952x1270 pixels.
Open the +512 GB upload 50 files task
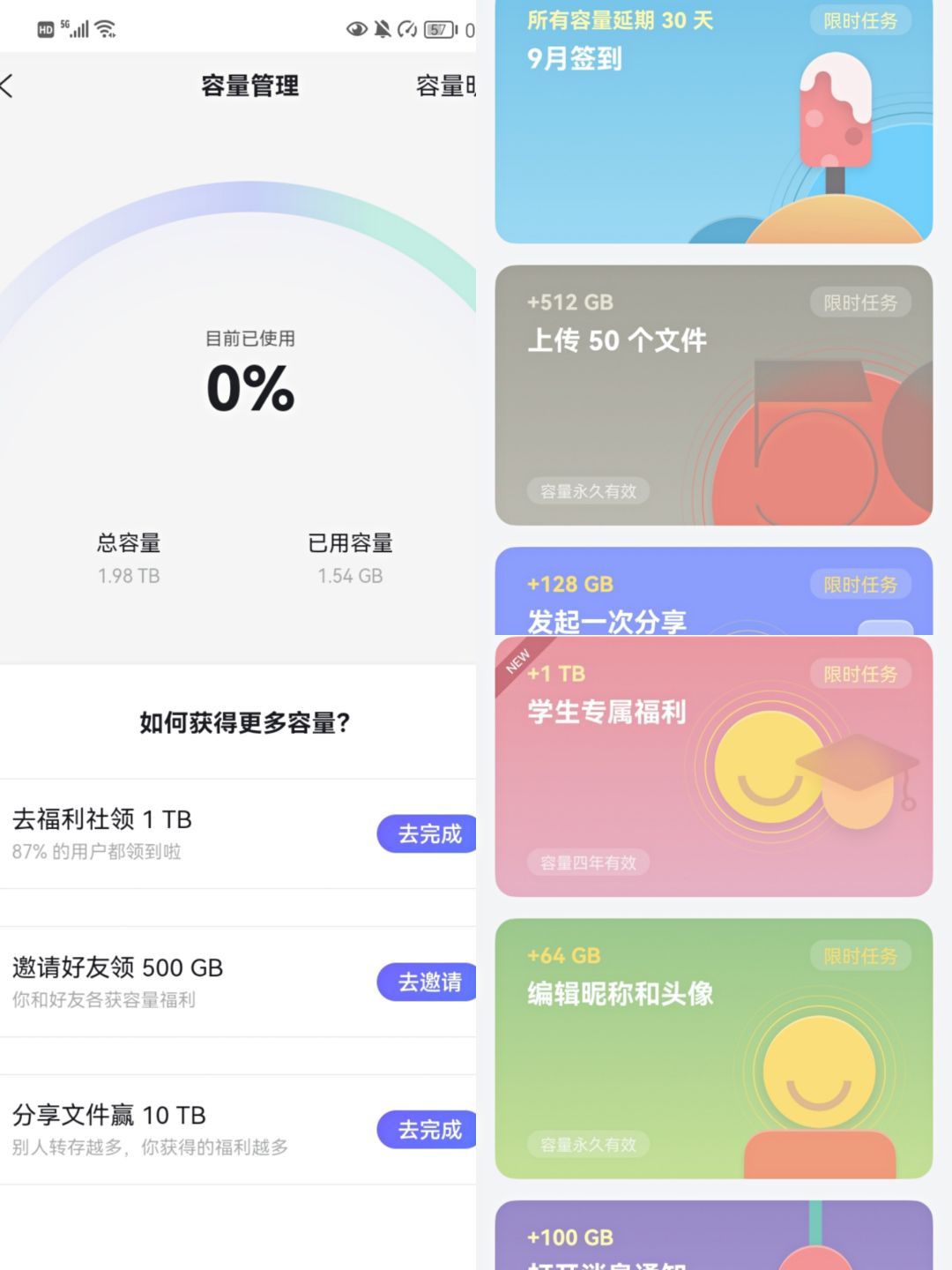click(714, 394)
